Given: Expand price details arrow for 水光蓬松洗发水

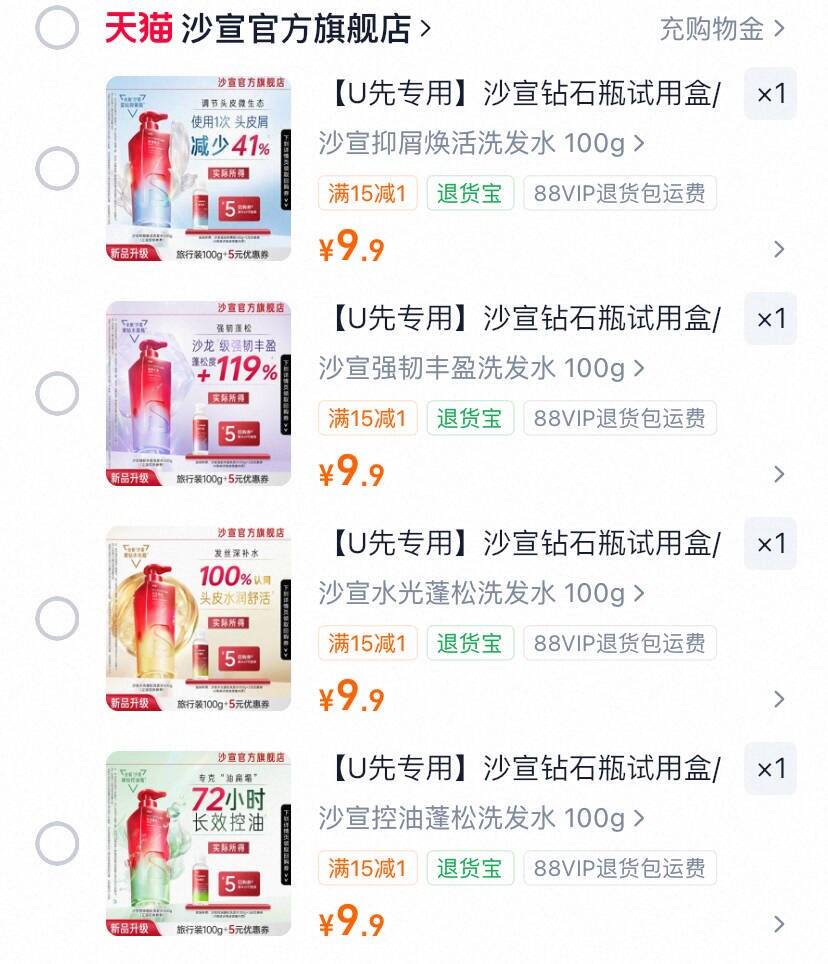Looking at the screenshot, I should [x=779, y=699].
